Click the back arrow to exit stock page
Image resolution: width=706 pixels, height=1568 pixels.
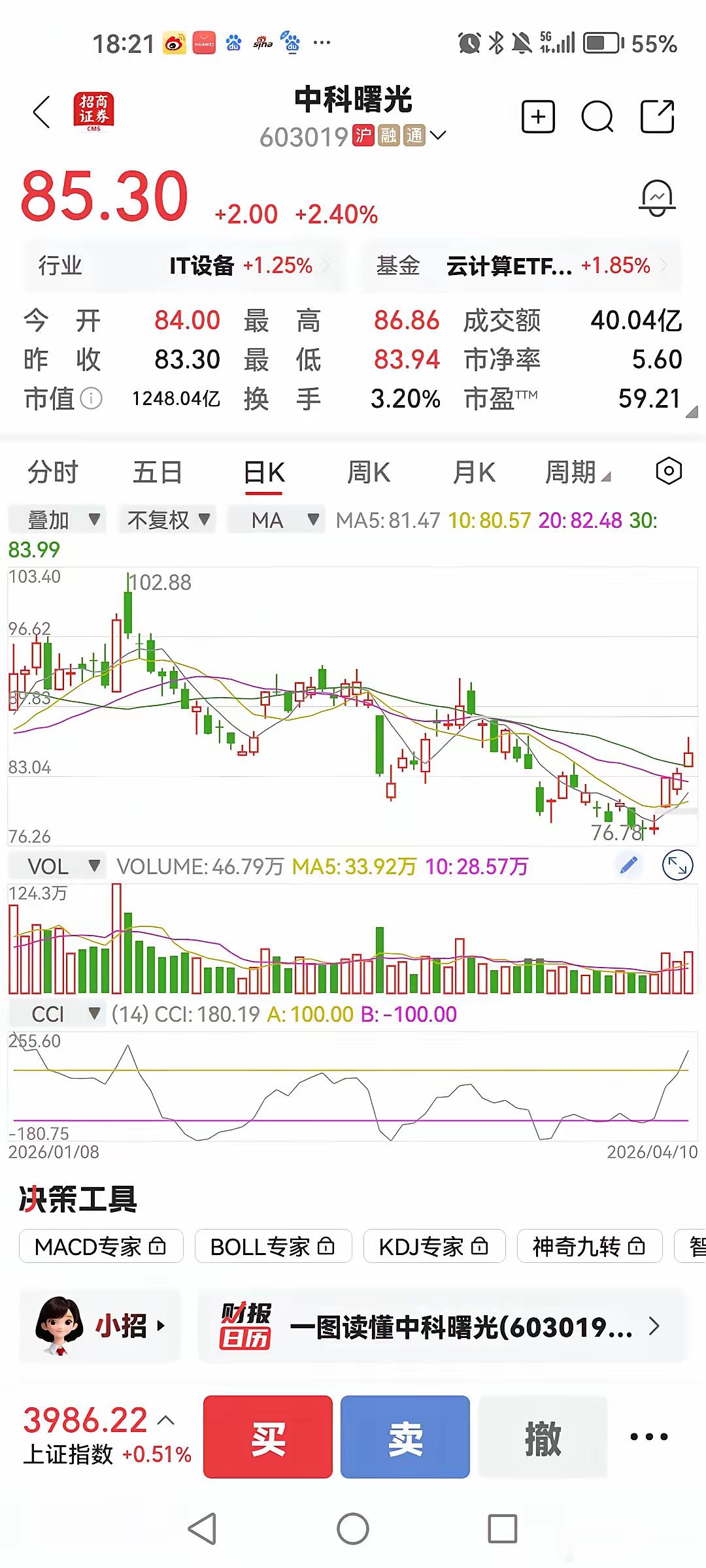pos(42,112)
